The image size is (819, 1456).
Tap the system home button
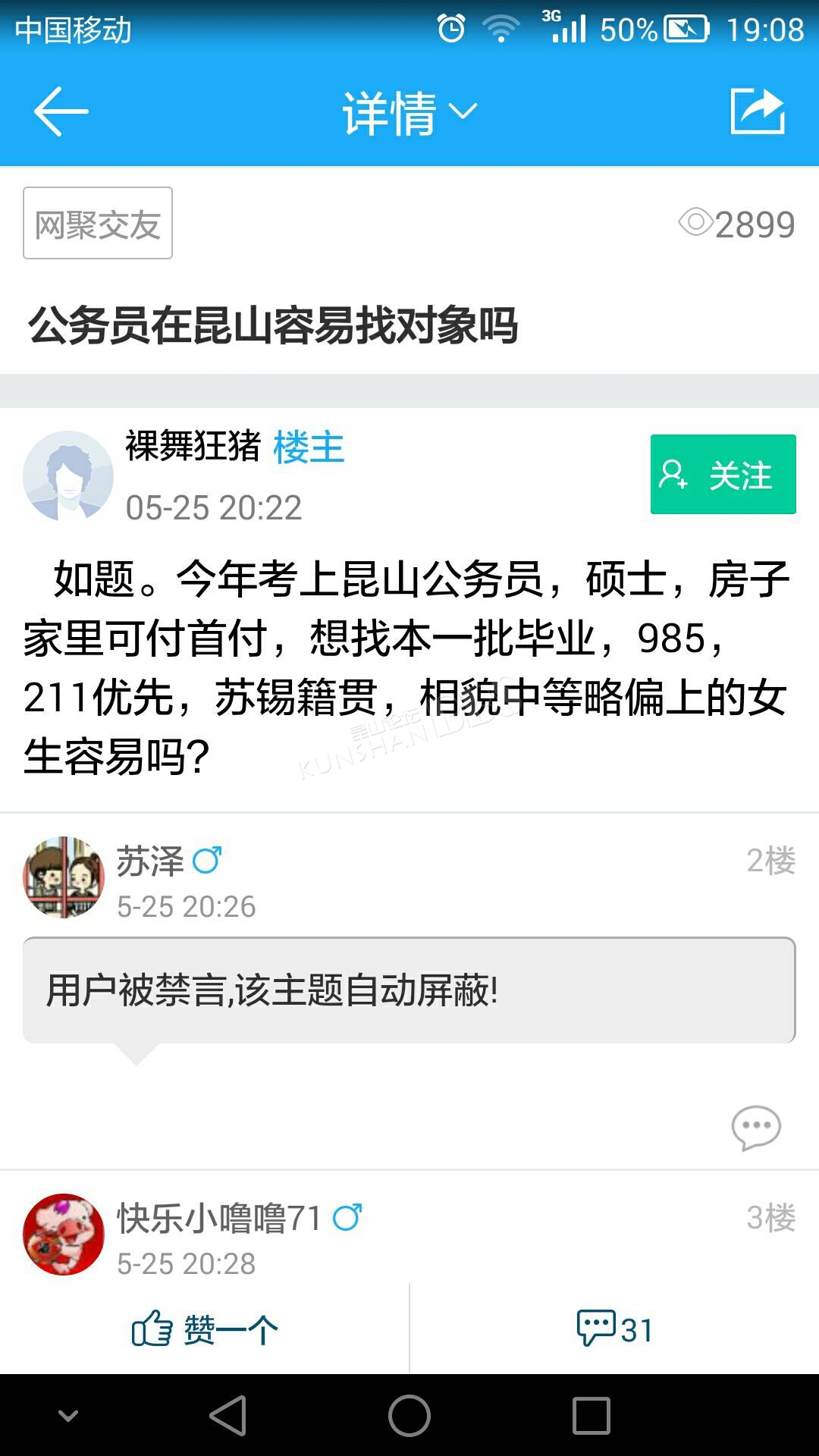[409, 1416]
